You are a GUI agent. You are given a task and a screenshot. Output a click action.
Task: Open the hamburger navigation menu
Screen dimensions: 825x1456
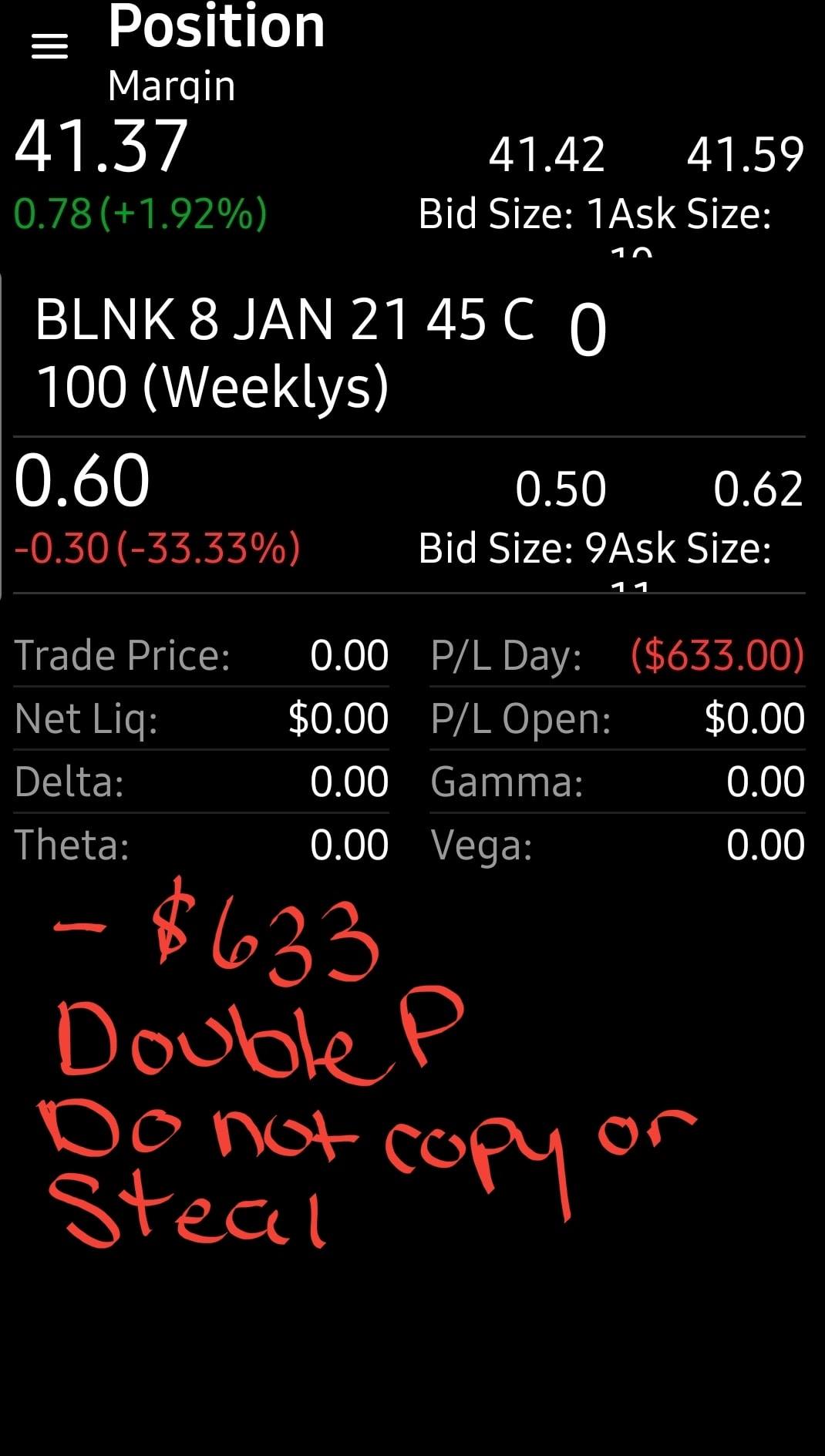tap(49, 47)
